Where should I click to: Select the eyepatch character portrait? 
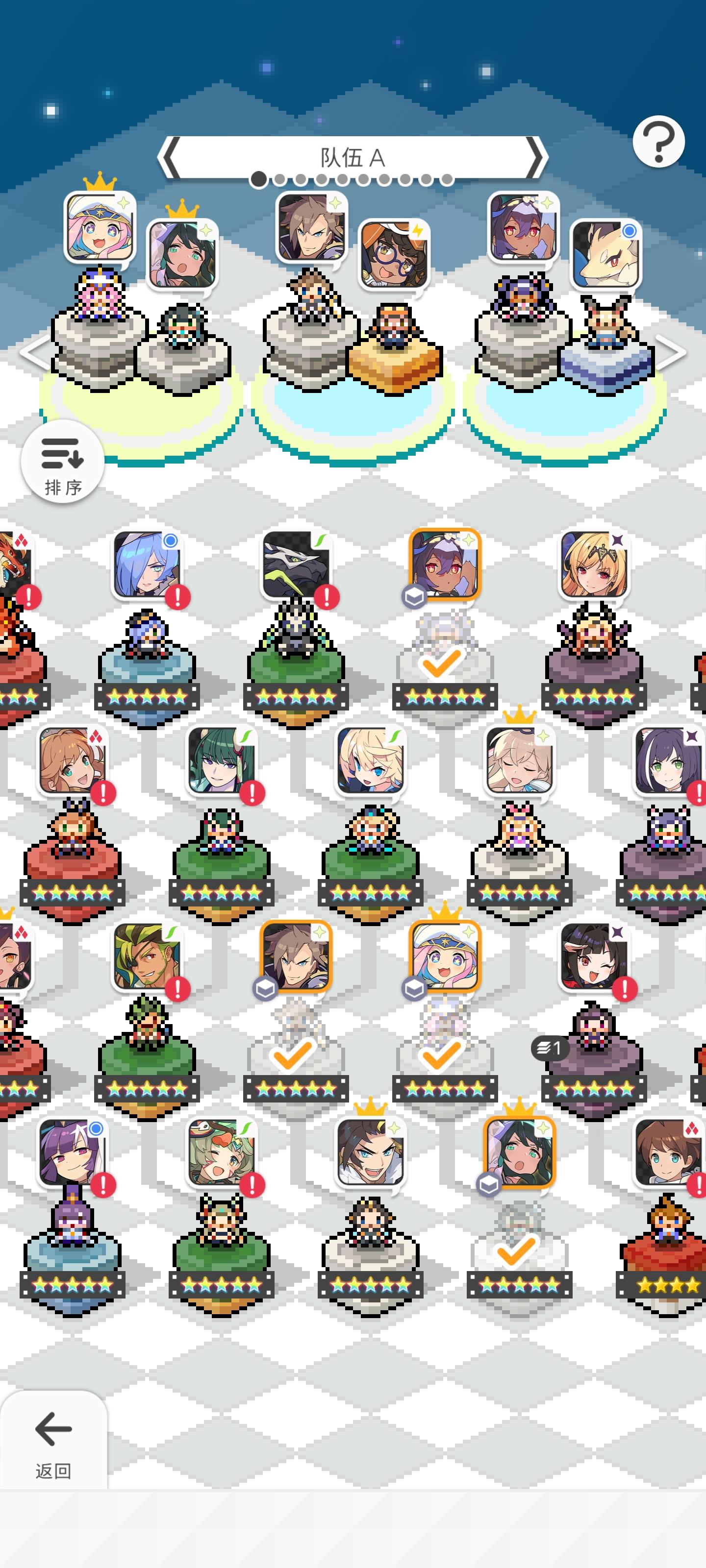click(x=149, y=955)
